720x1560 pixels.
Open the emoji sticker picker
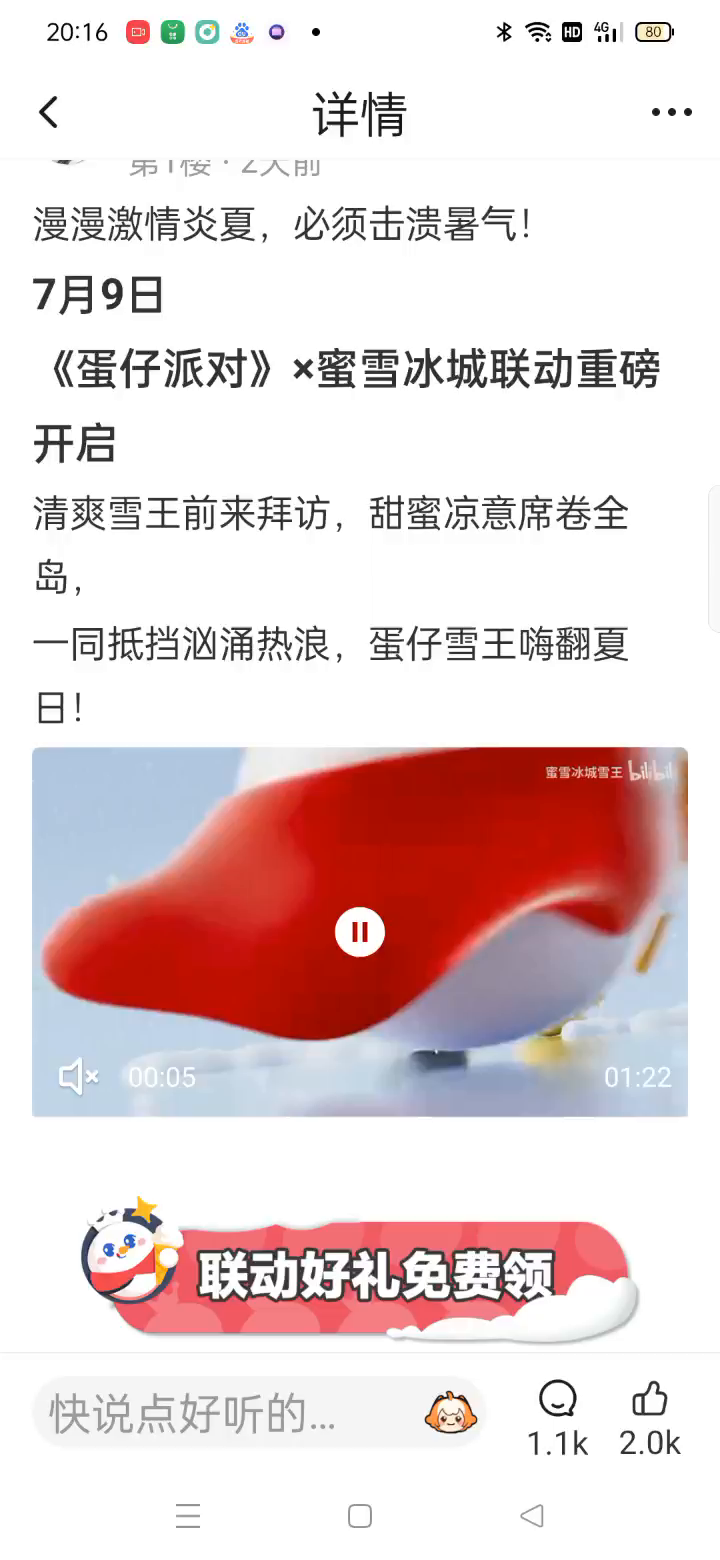tap(451, 1413)
